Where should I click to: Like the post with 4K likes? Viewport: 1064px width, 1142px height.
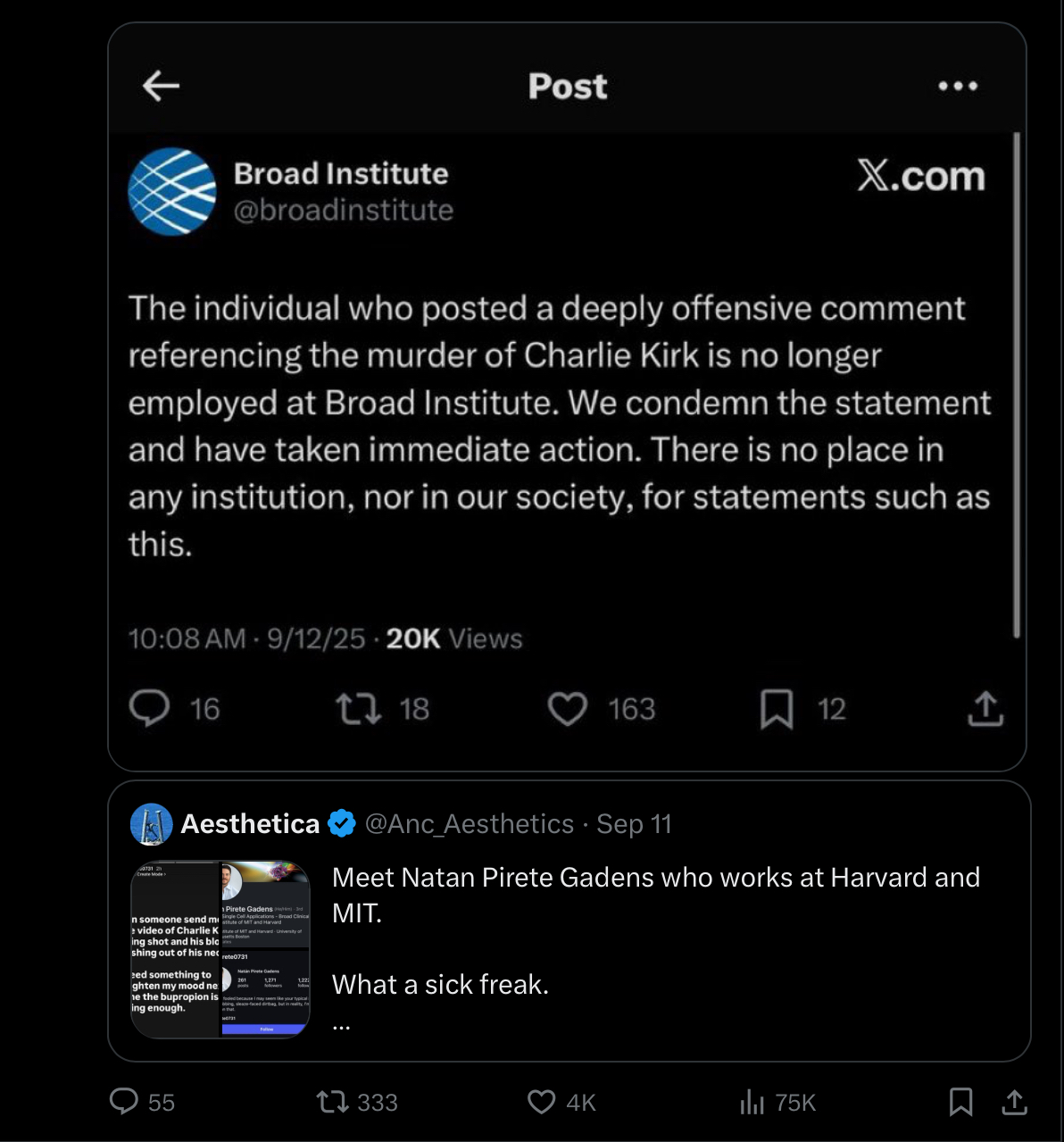pos(542,1102)
